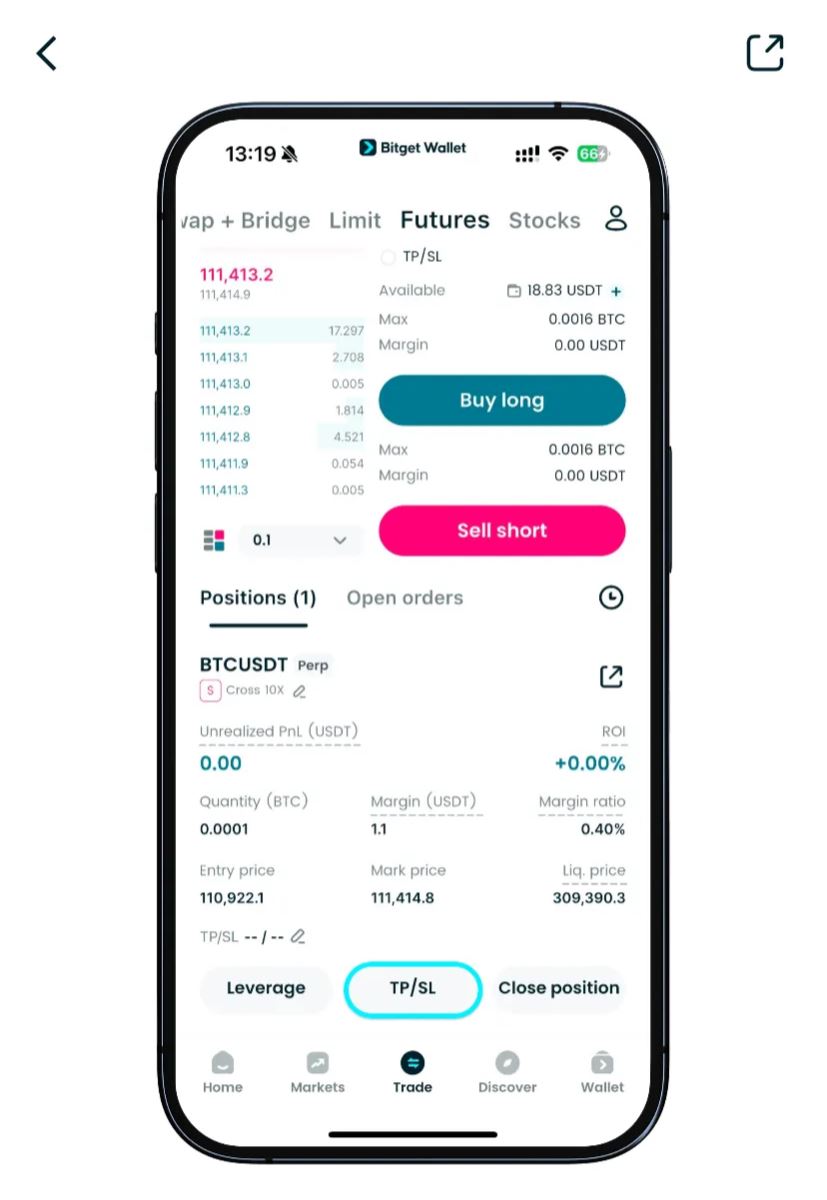Go back using the top-left arrow
Screen dimensions: 827x1200
point(46,53)
